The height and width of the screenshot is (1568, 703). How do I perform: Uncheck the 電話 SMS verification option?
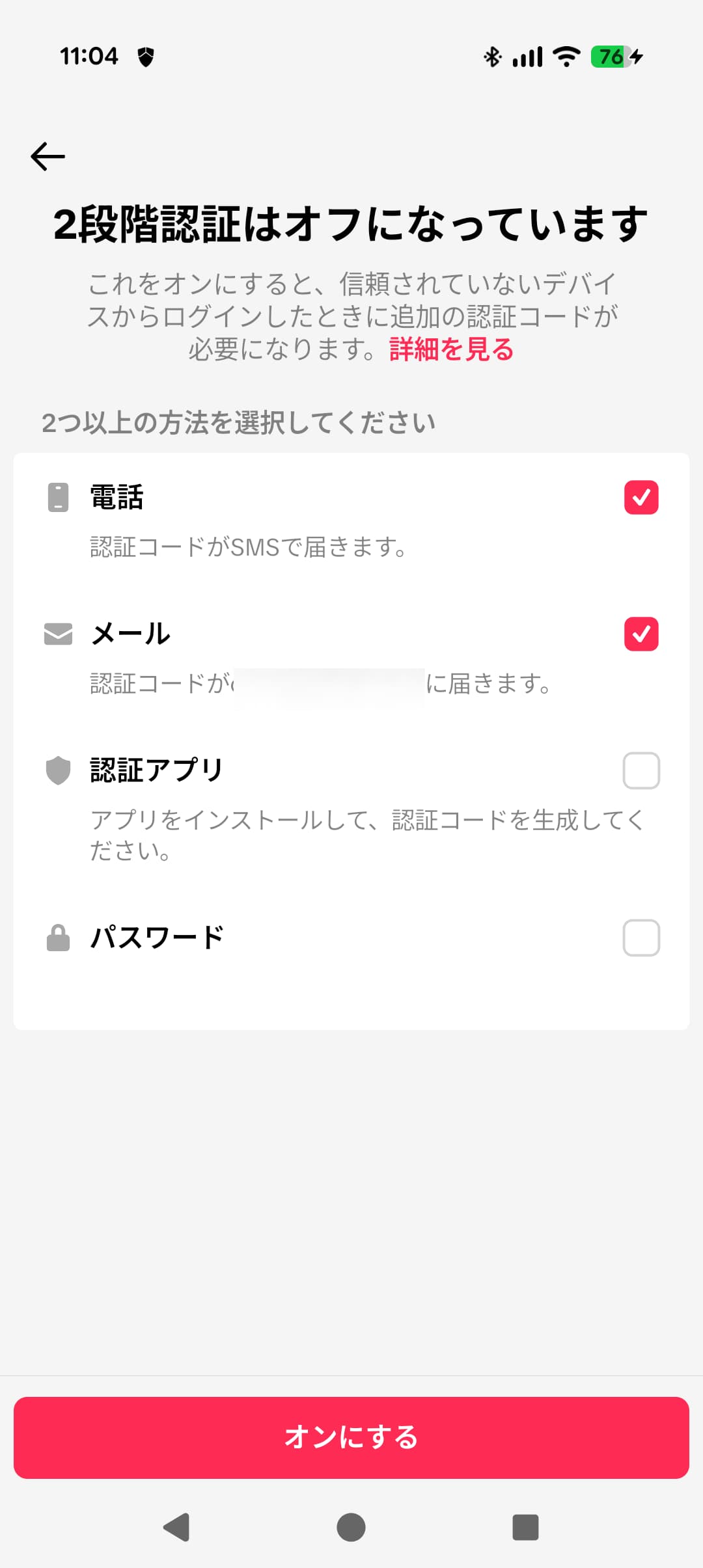[x=641, y=498]
